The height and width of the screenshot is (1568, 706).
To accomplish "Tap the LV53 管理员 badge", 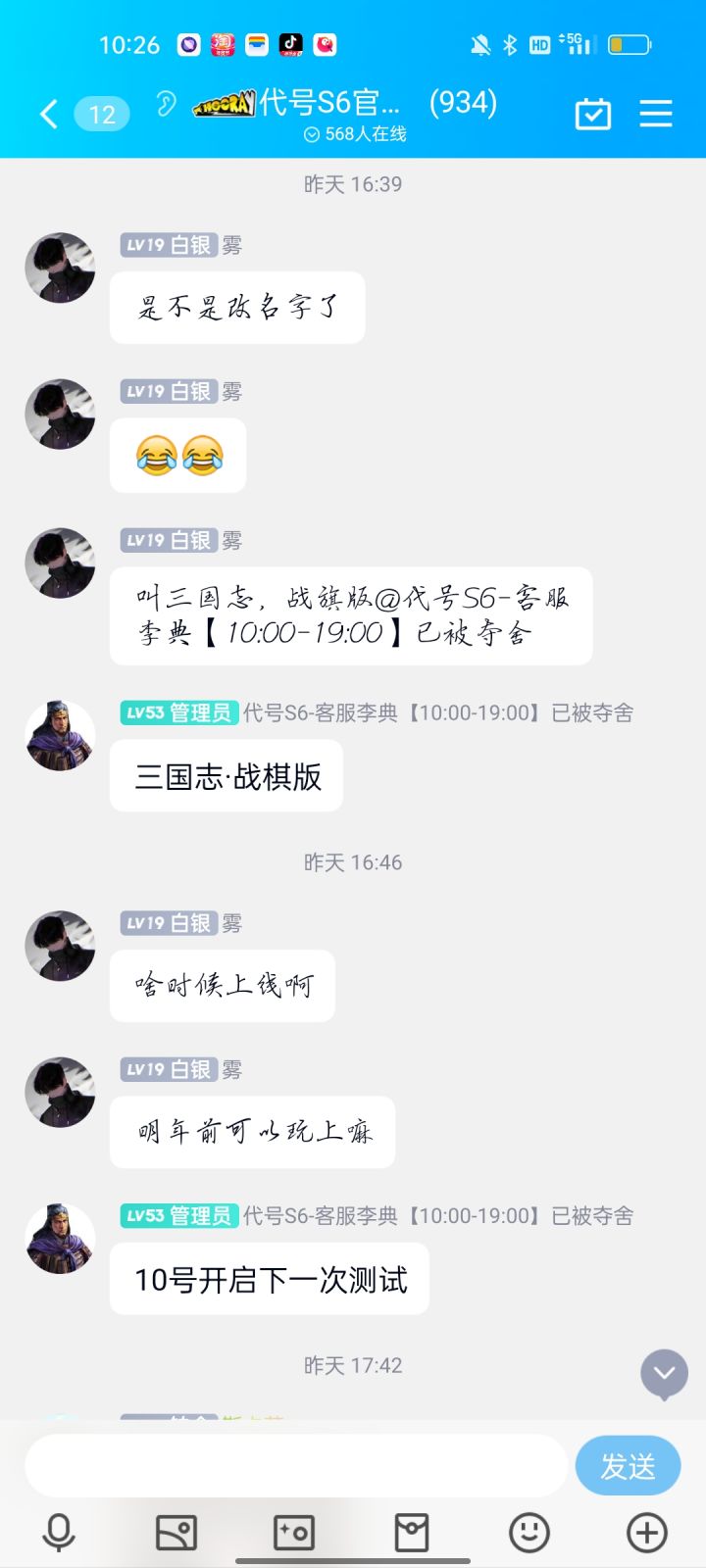I will point(178,712).
